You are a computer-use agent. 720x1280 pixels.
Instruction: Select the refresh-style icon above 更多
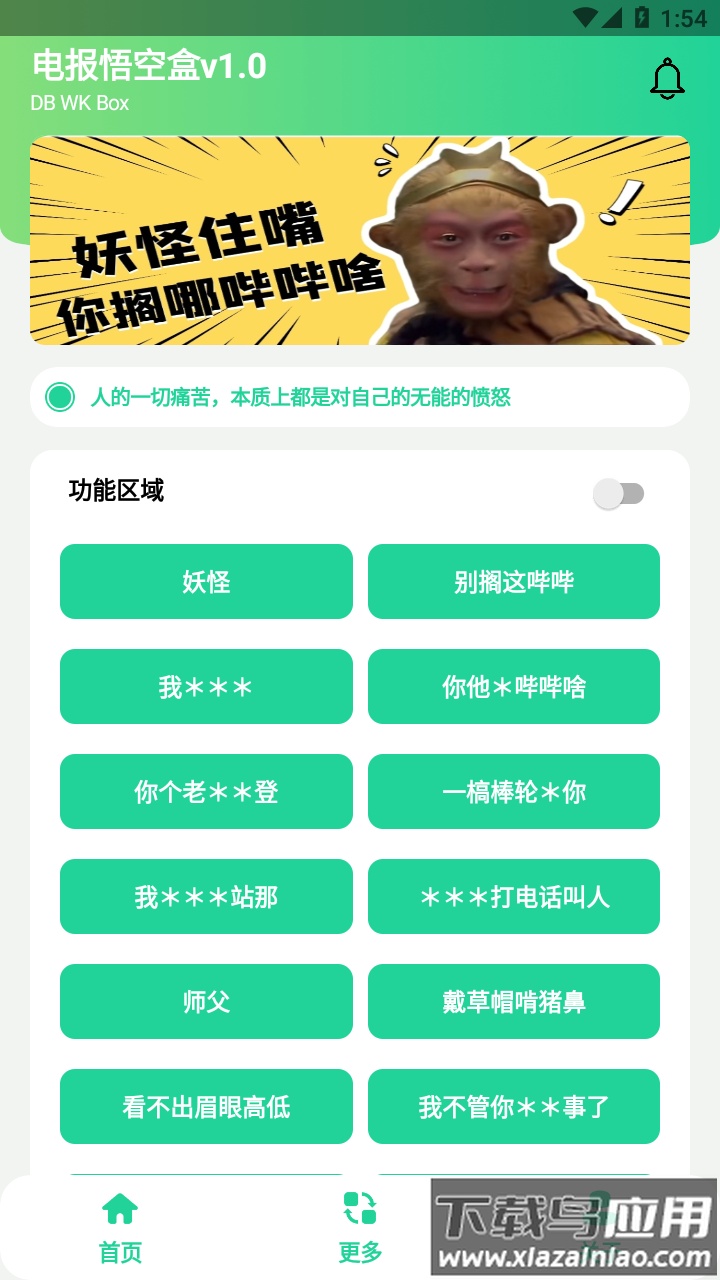[x=359, y=1208]
